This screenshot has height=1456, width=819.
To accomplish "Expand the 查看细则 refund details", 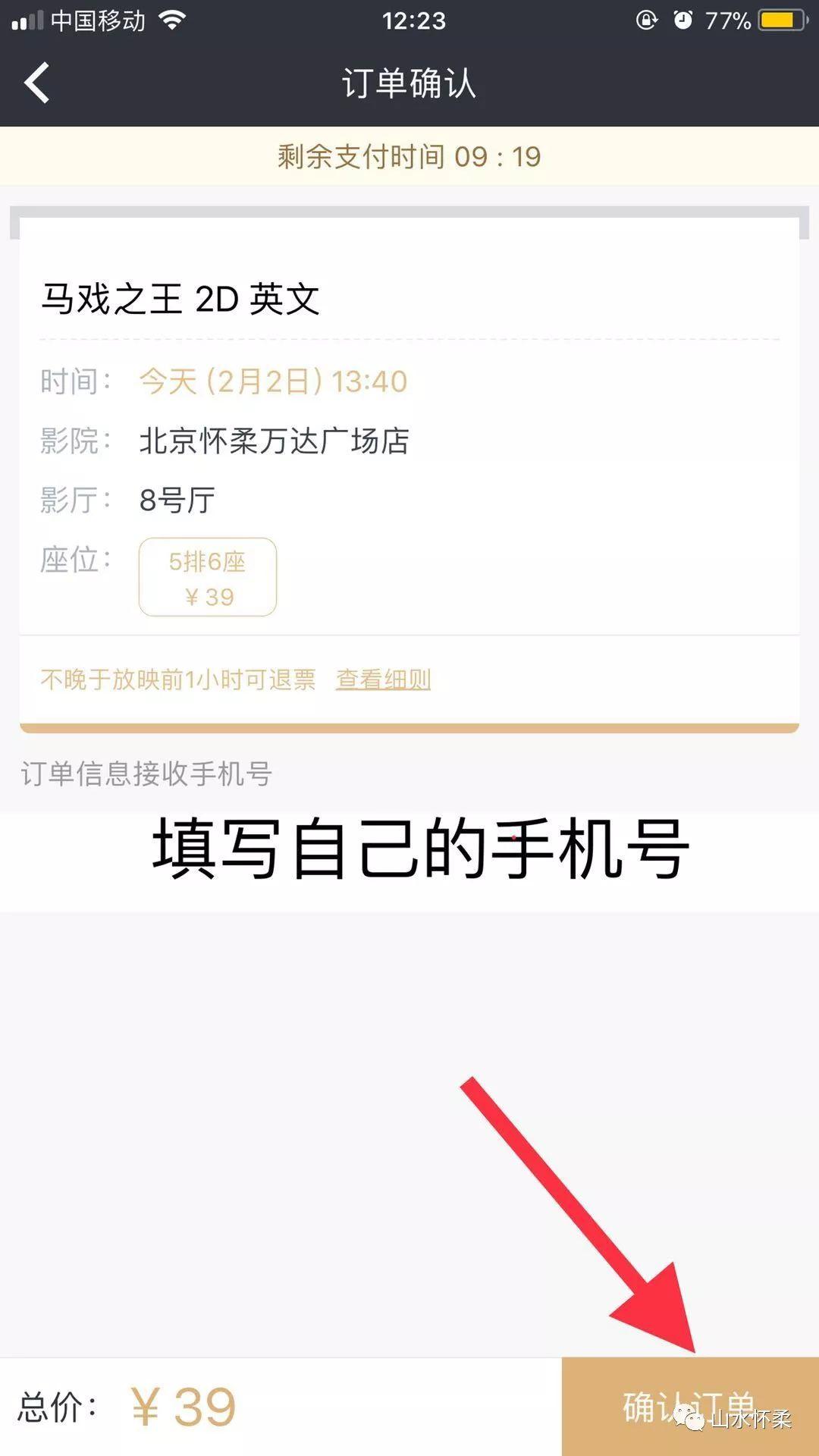I will pyautogui.click(x=383, y=680).
